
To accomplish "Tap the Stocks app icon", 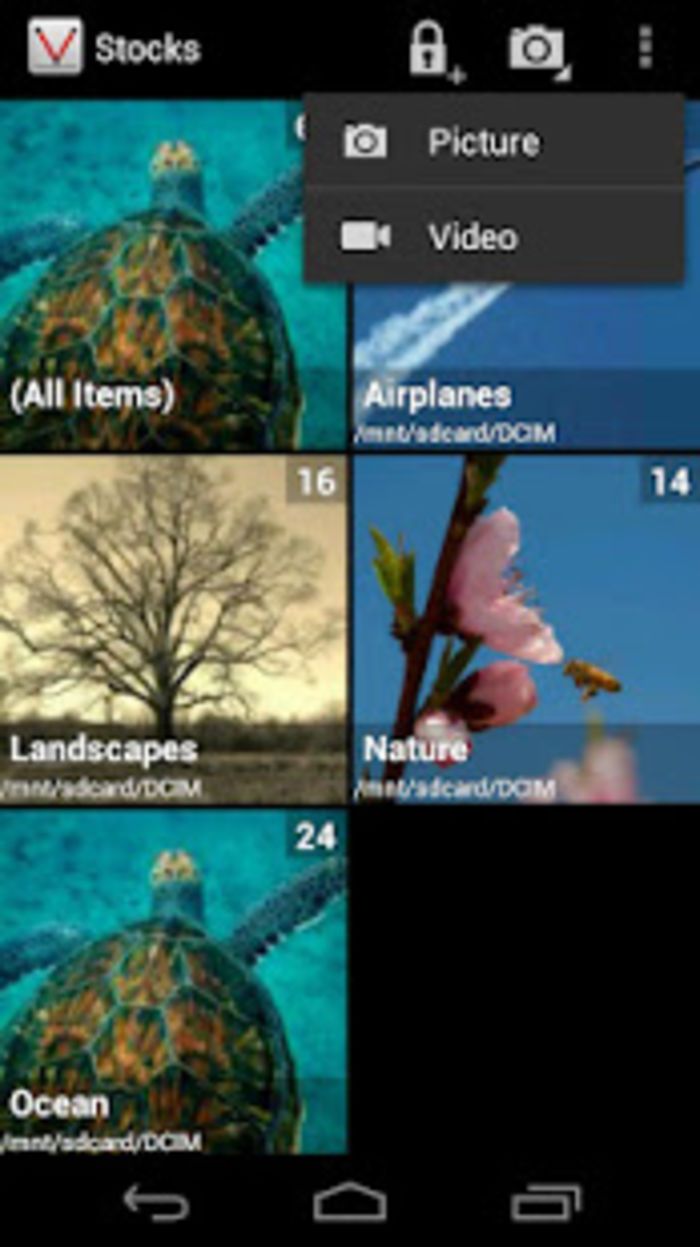I will 56,48.
